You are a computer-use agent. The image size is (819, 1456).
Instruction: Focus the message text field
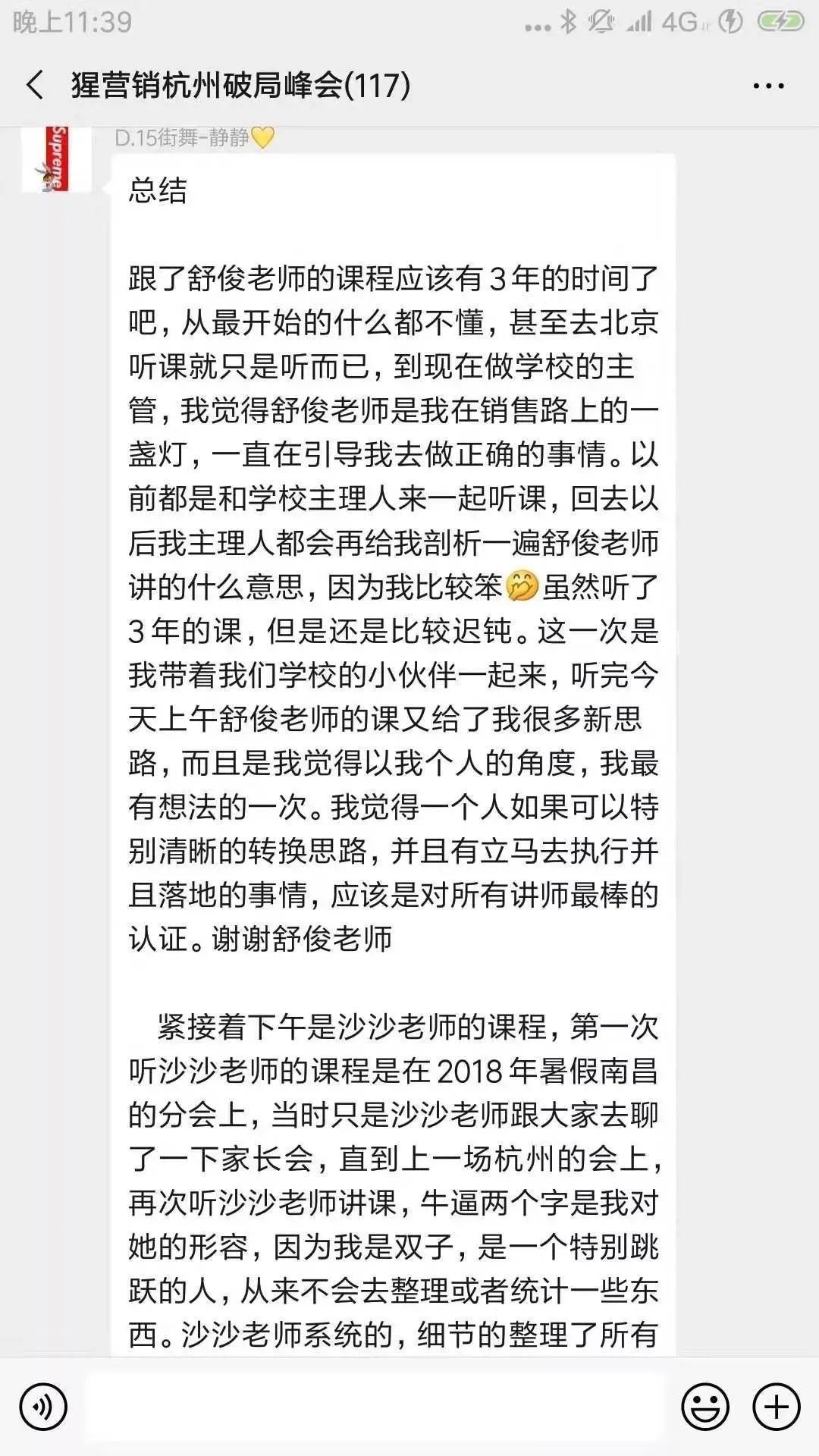tap(375, 1407)
